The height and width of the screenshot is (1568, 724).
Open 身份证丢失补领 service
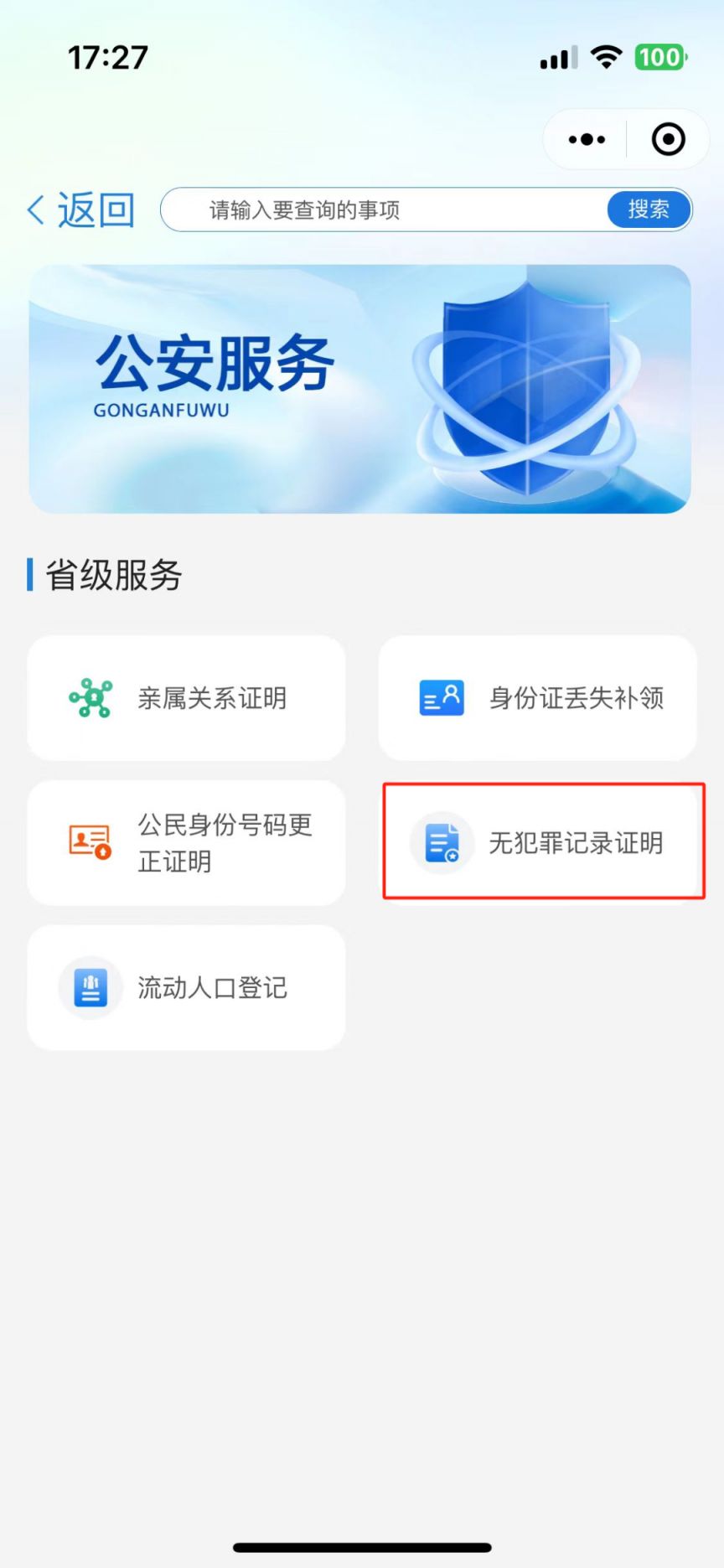[x=537, y=698]
